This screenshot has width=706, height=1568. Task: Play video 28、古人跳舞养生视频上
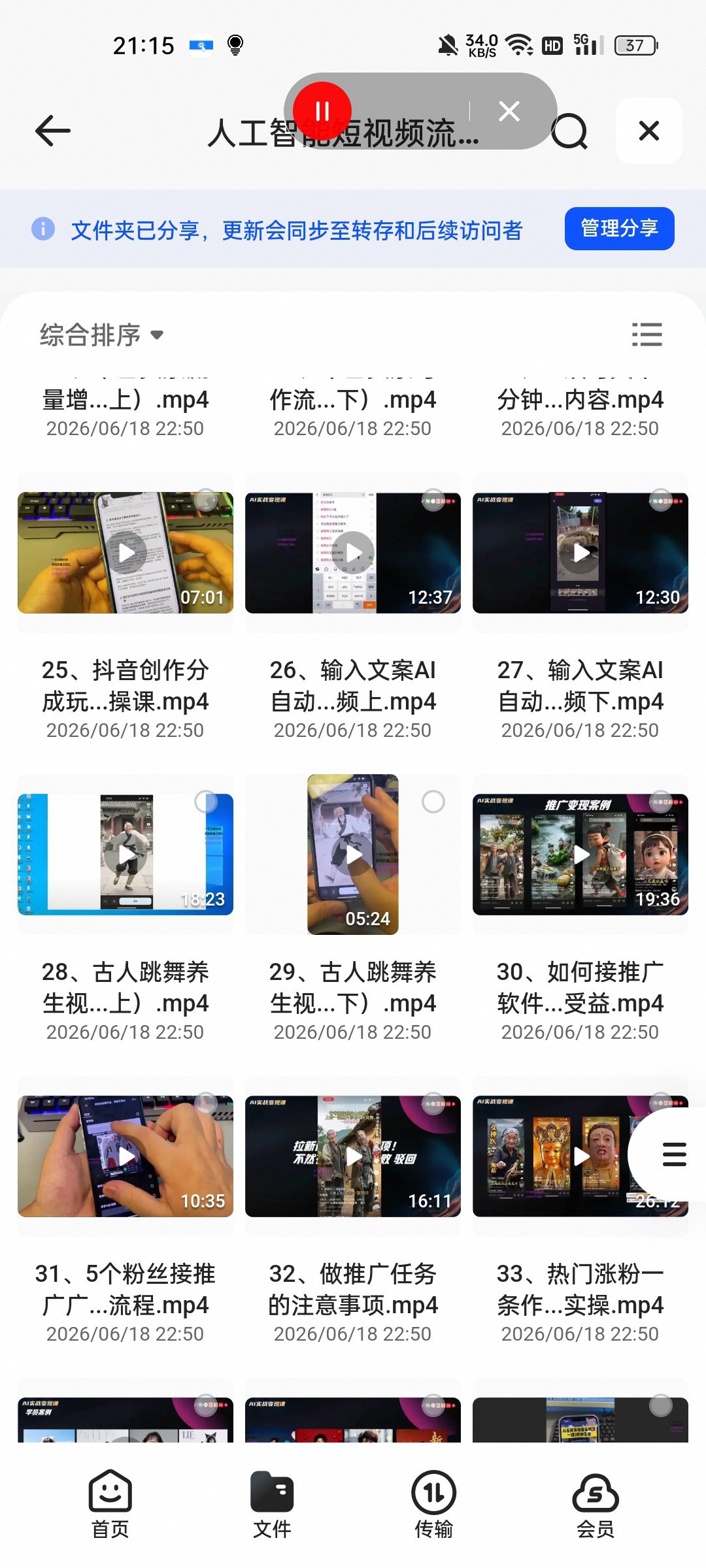click(126, 855)
